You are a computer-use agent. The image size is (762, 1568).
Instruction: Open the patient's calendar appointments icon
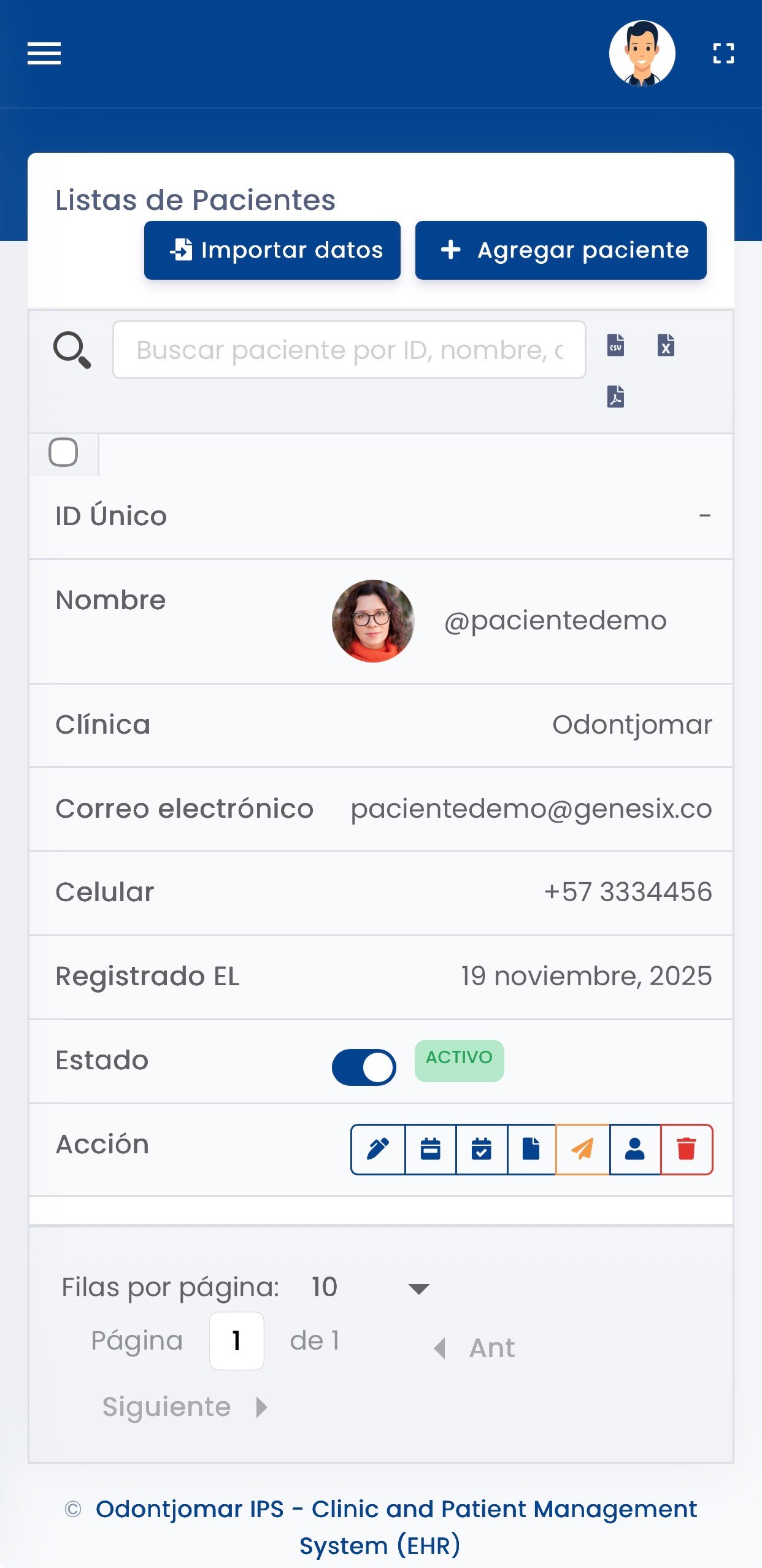(431, 1150)
